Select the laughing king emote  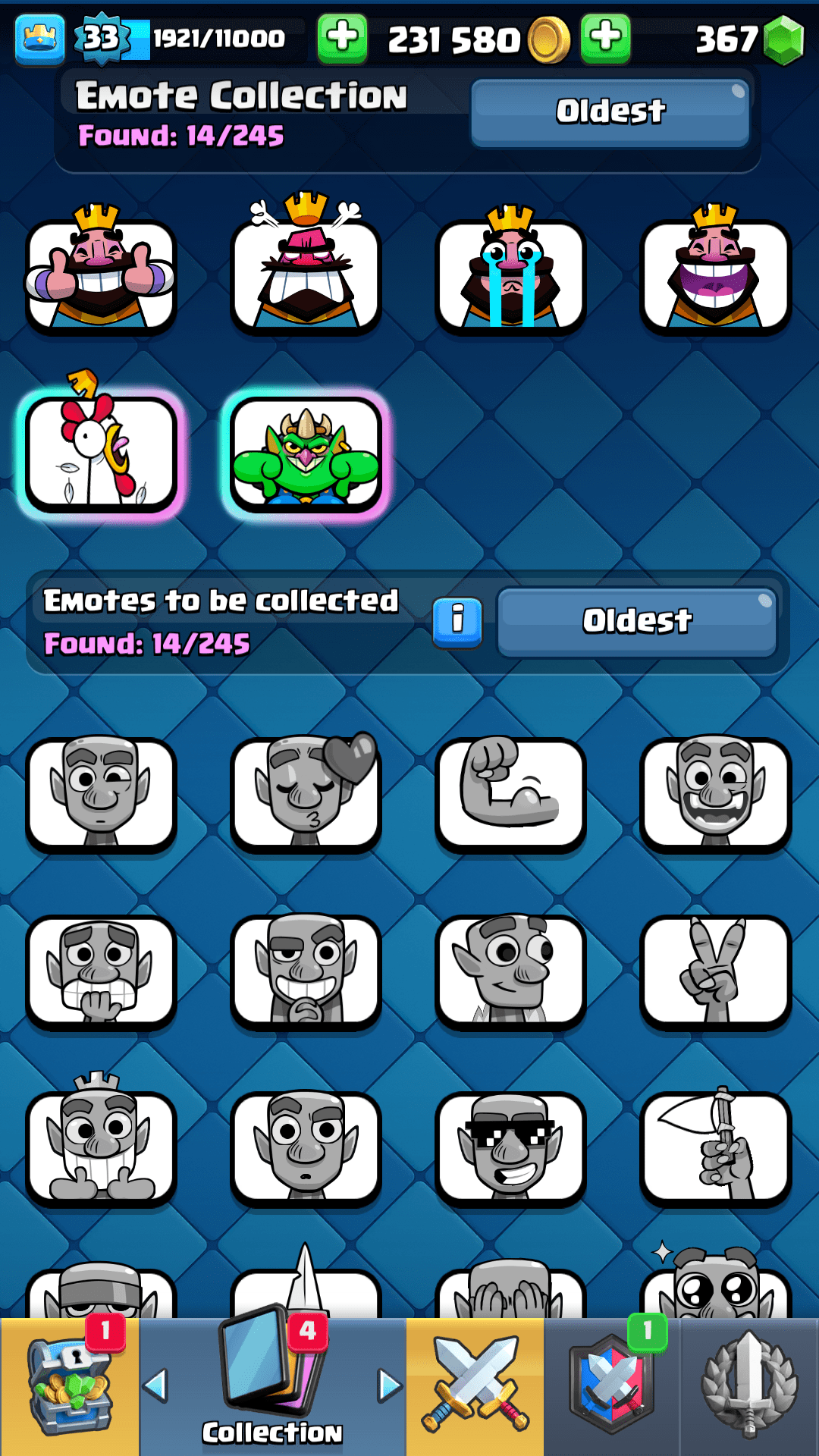coord(715,276)
